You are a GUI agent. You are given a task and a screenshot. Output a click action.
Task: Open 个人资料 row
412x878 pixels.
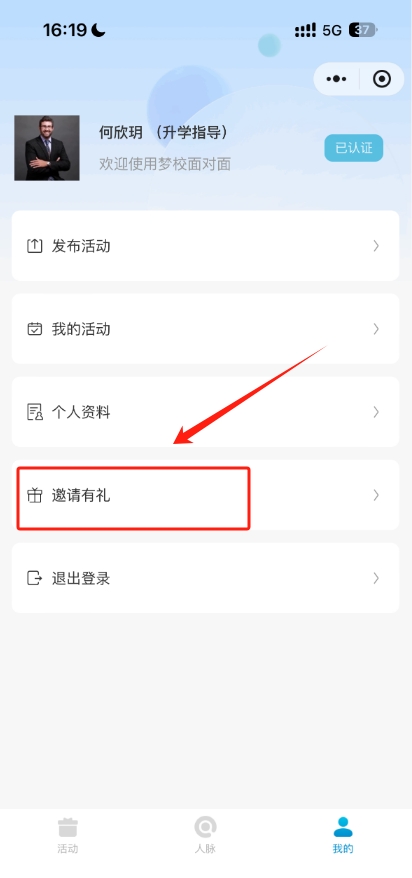coord(205,412)
